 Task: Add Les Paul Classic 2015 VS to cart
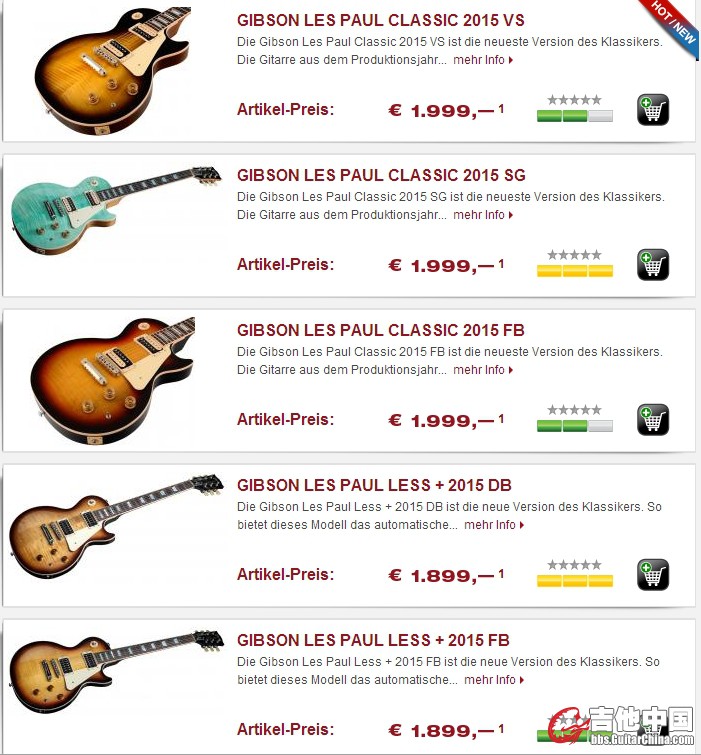click(652, 110)
